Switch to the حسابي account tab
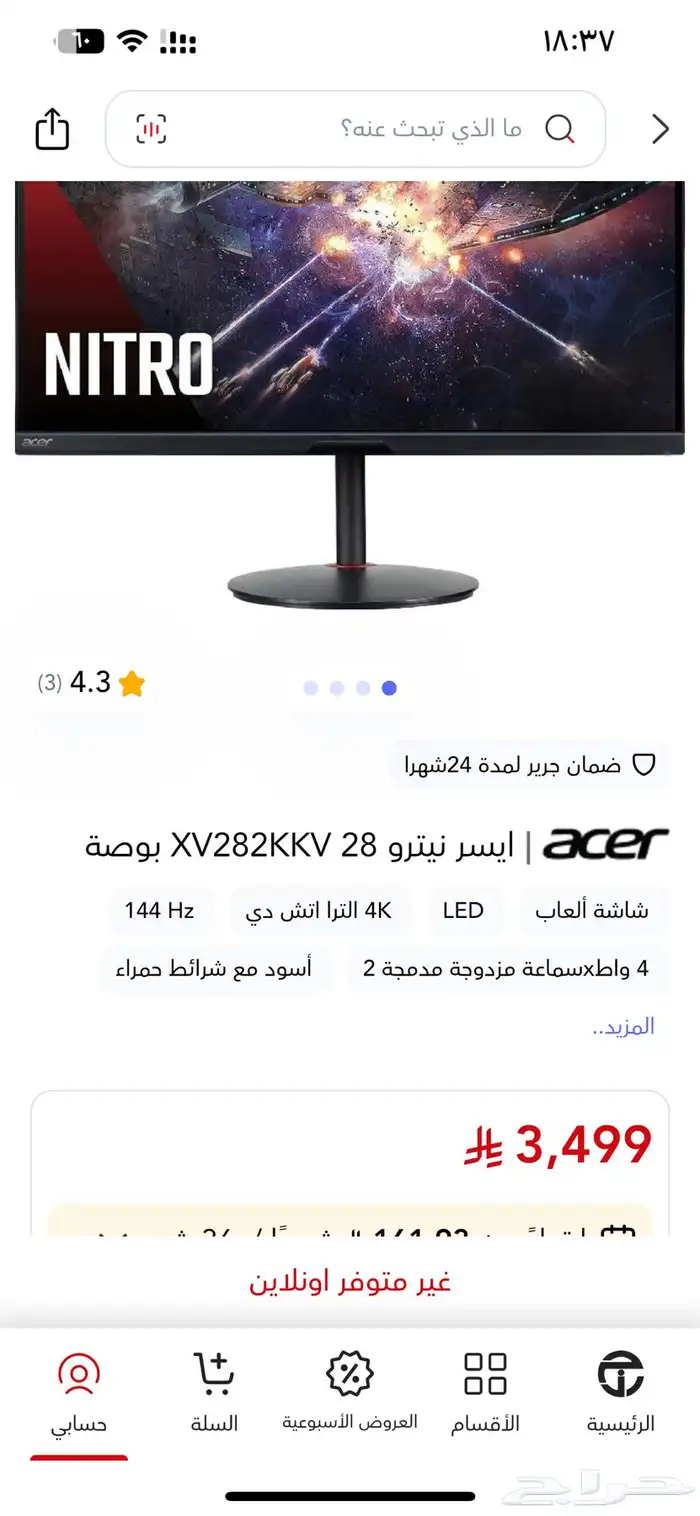The height and width of the screenshot is (1516, 700). pyautogui.click(x=79, y=1392)
